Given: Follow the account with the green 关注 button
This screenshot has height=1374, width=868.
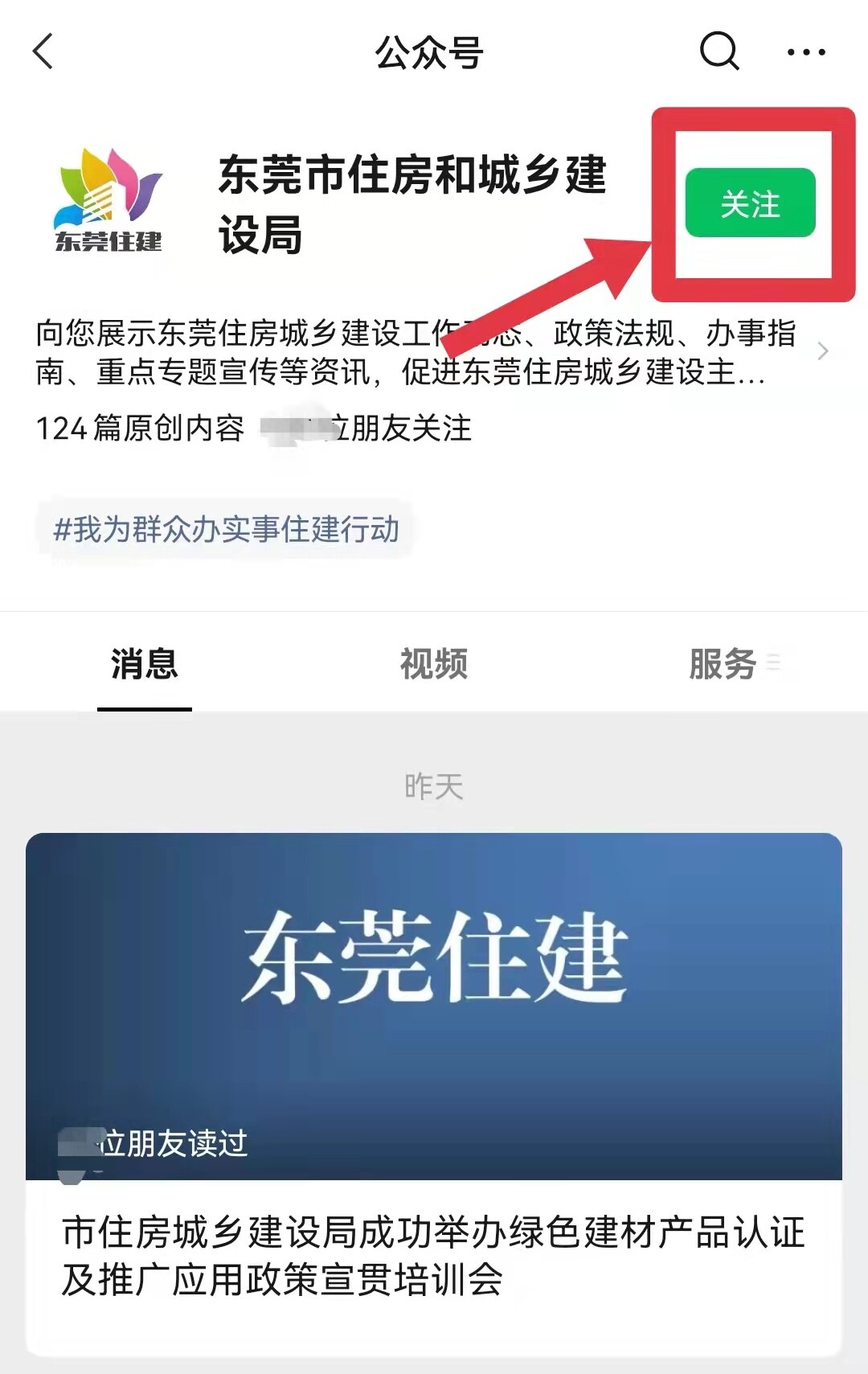Looking at the screenshot, I should coord(750,203).
